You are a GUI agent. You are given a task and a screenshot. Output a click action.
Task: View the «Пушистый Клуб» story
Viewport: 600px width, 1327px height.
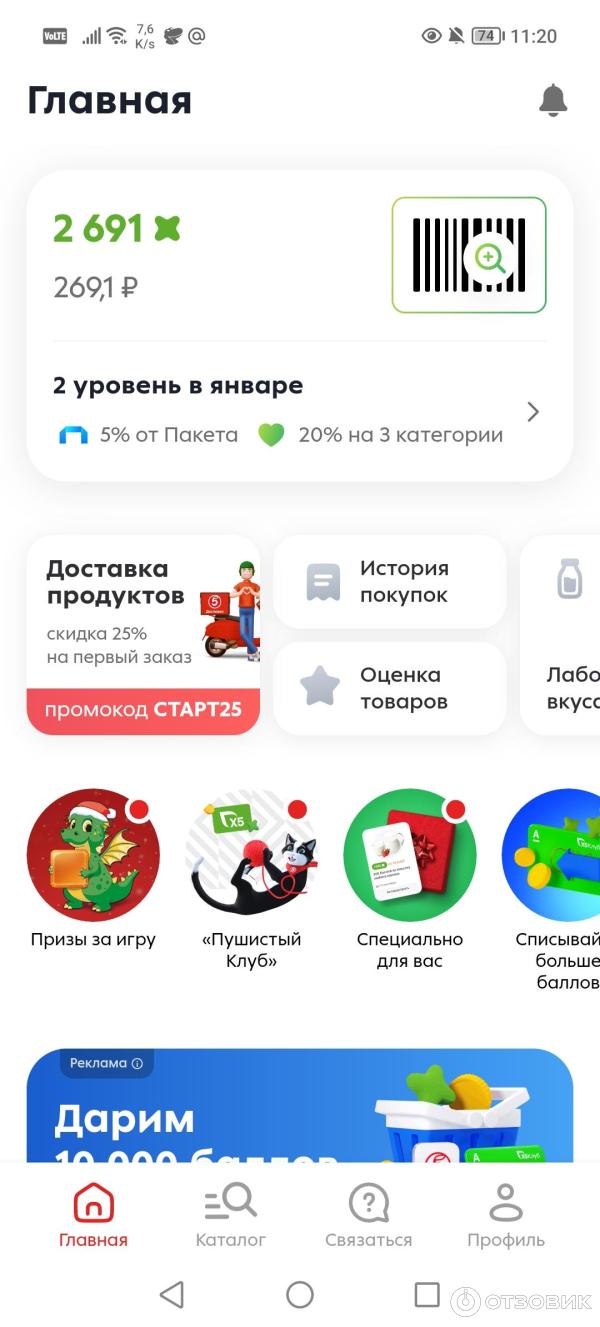[251, 856]
